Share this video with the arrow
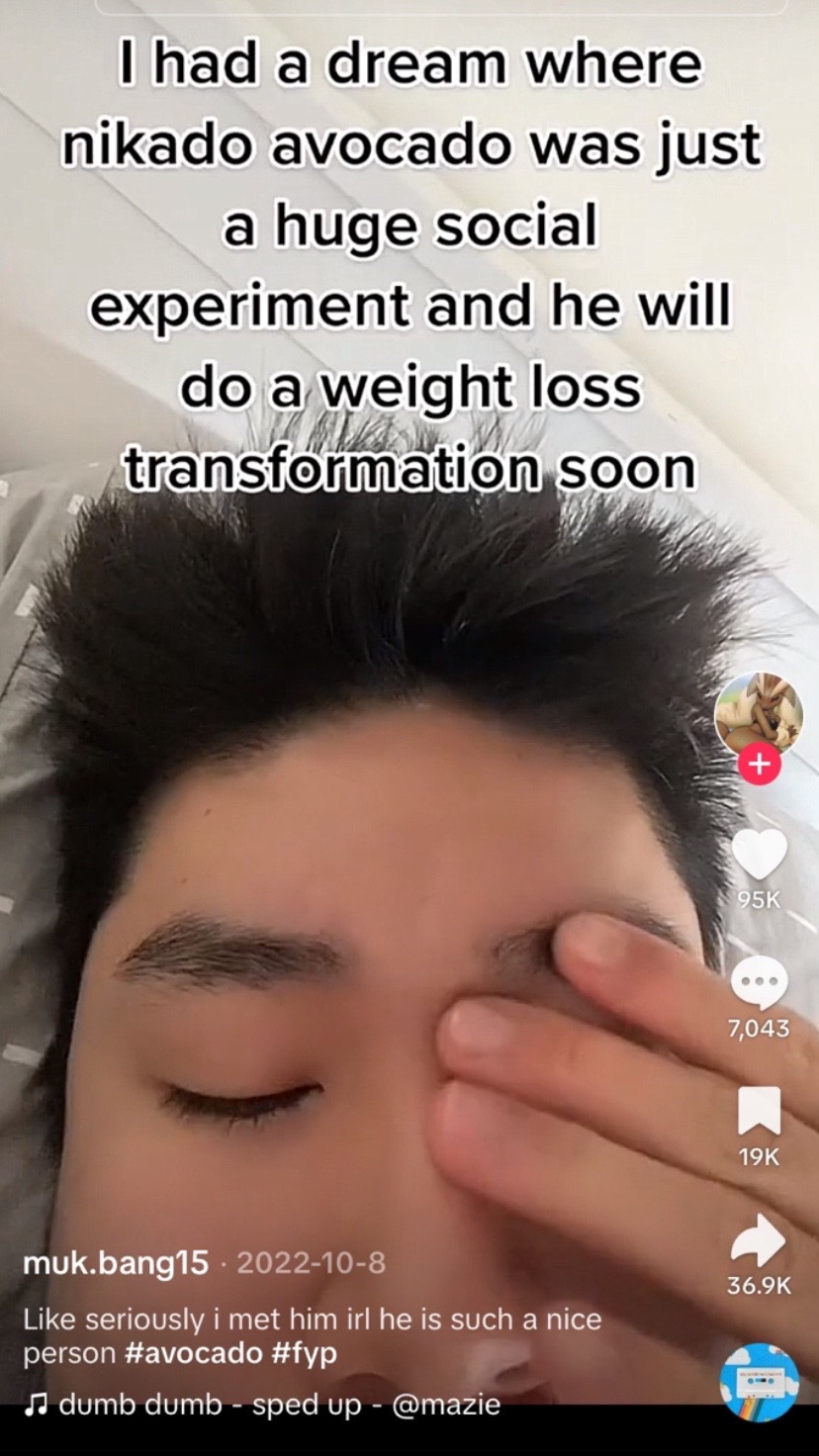 759,1239
